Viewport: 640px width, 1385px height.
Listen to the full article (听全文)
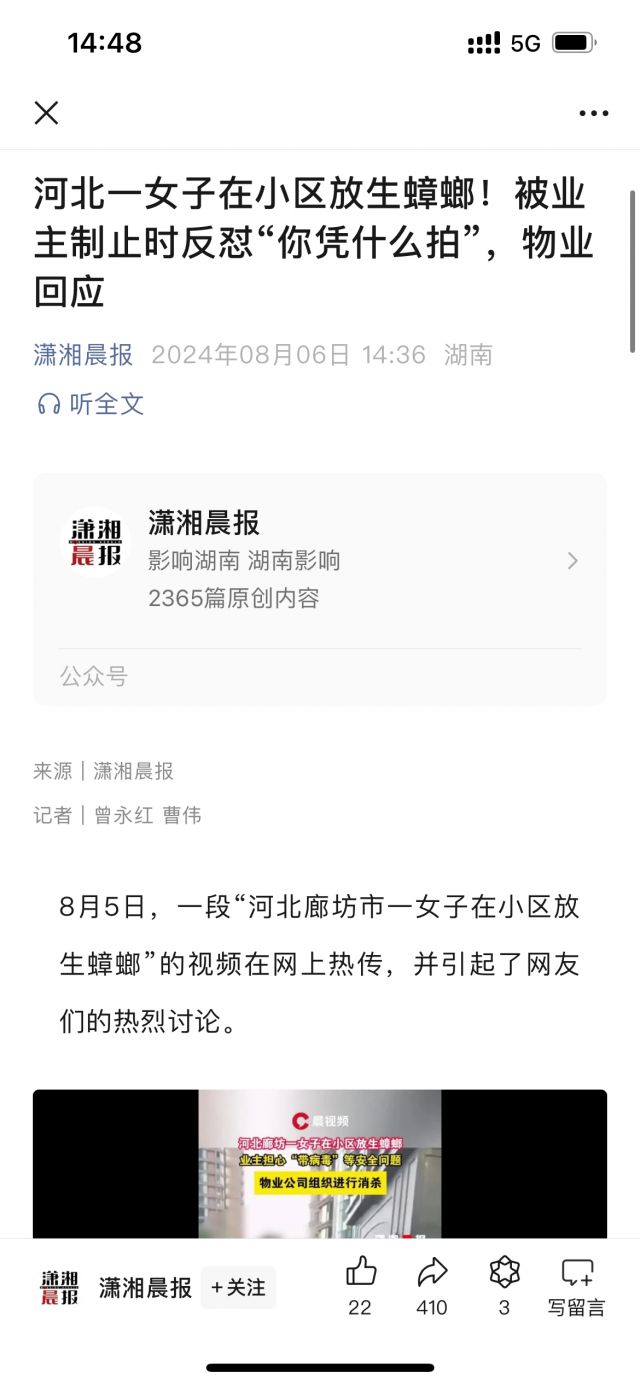91,404
